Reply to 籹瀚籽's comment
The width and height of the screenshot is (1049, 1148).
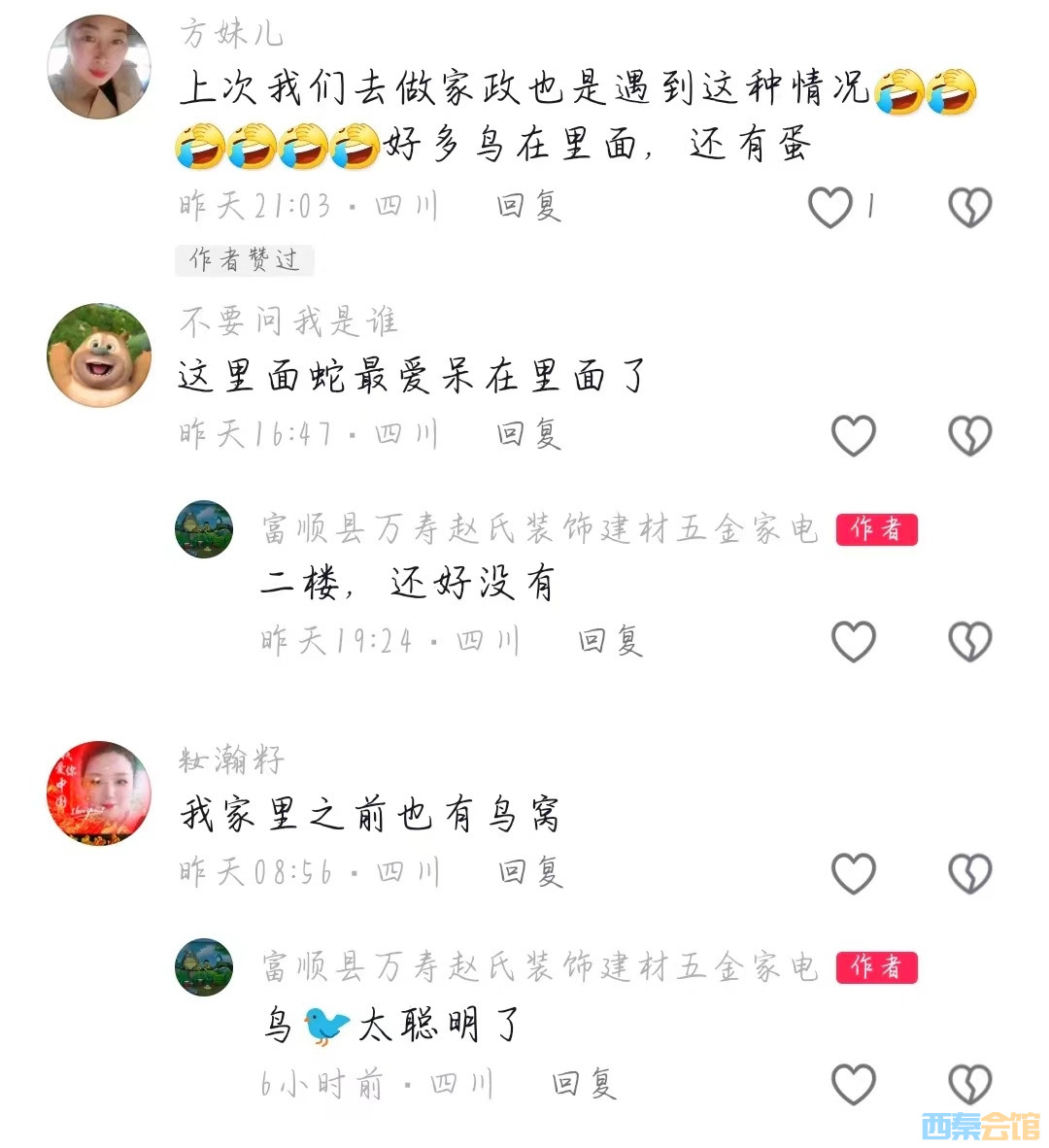coord(531,872)
